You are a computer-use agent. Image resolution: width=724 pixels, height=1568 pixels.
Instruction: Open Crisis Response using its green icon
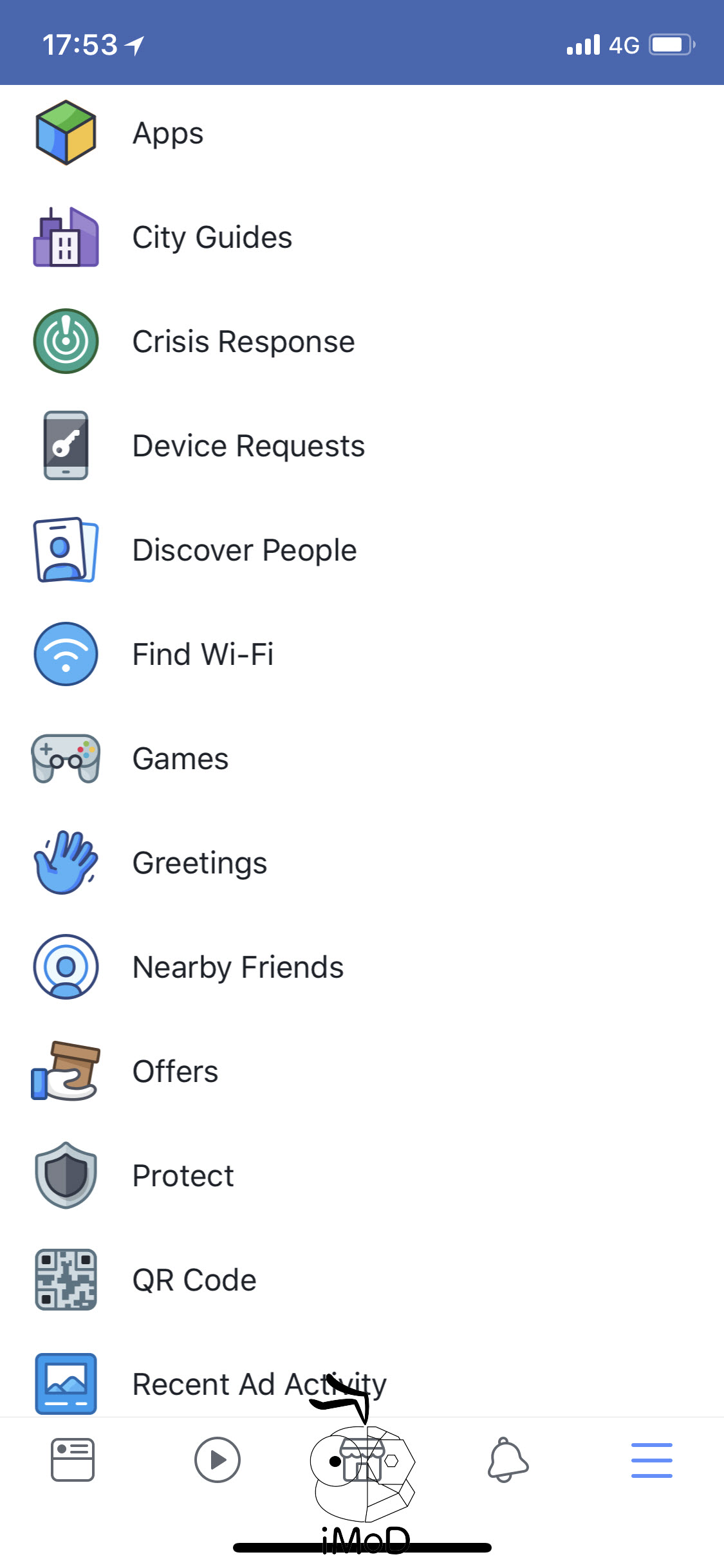click(64, 342)
